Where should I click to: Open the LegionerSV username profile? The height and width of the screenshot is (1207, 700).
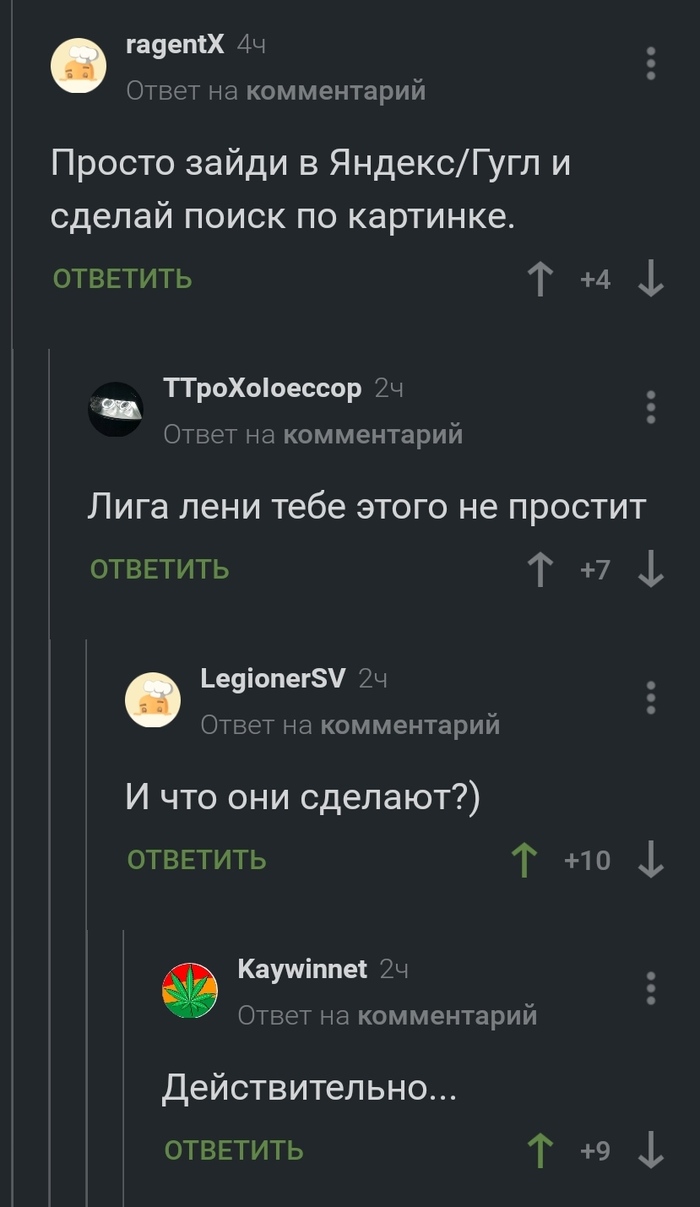point(272,679)
